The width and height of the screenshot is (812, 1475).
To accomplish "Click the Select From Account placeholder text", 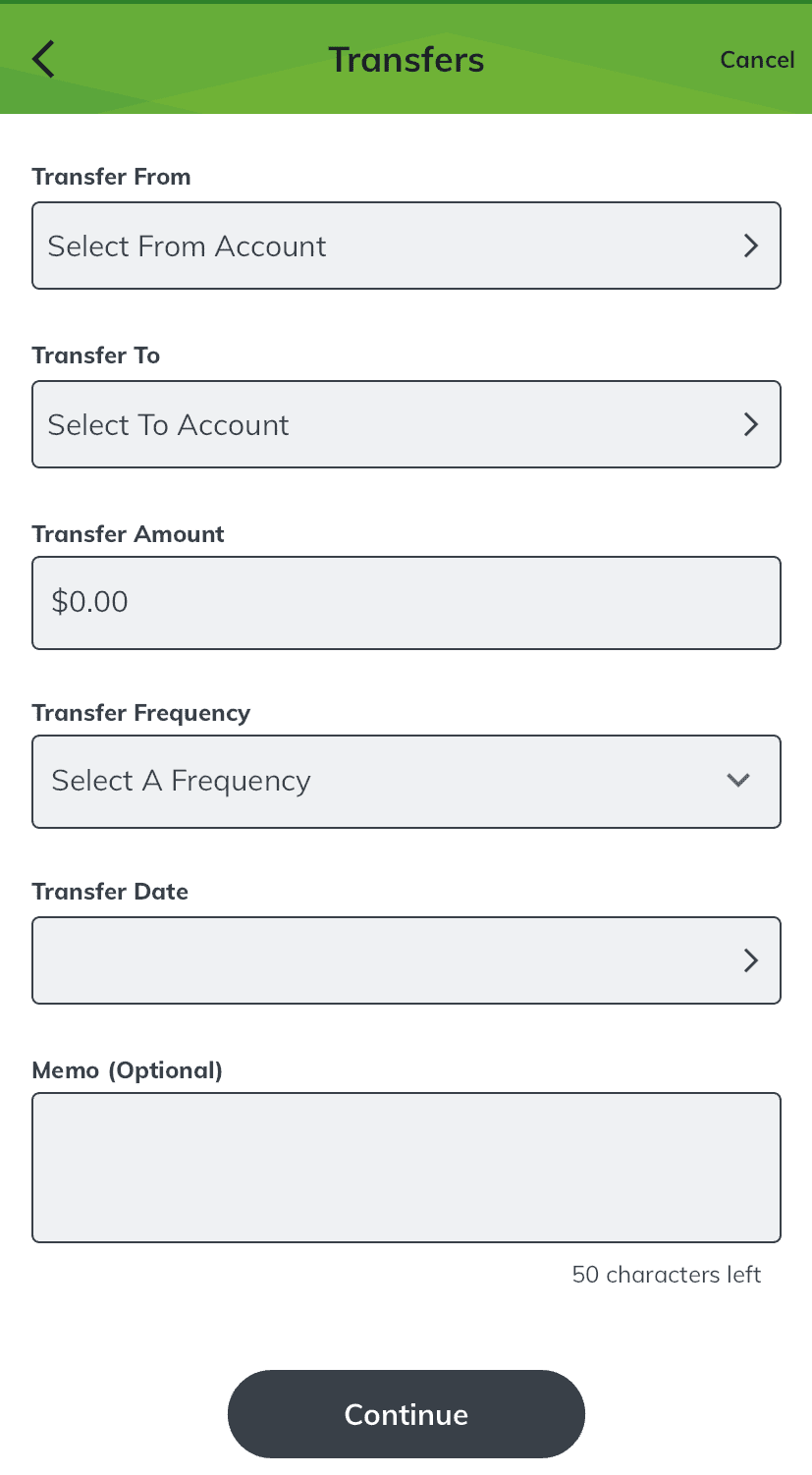I will click(187, 246).
